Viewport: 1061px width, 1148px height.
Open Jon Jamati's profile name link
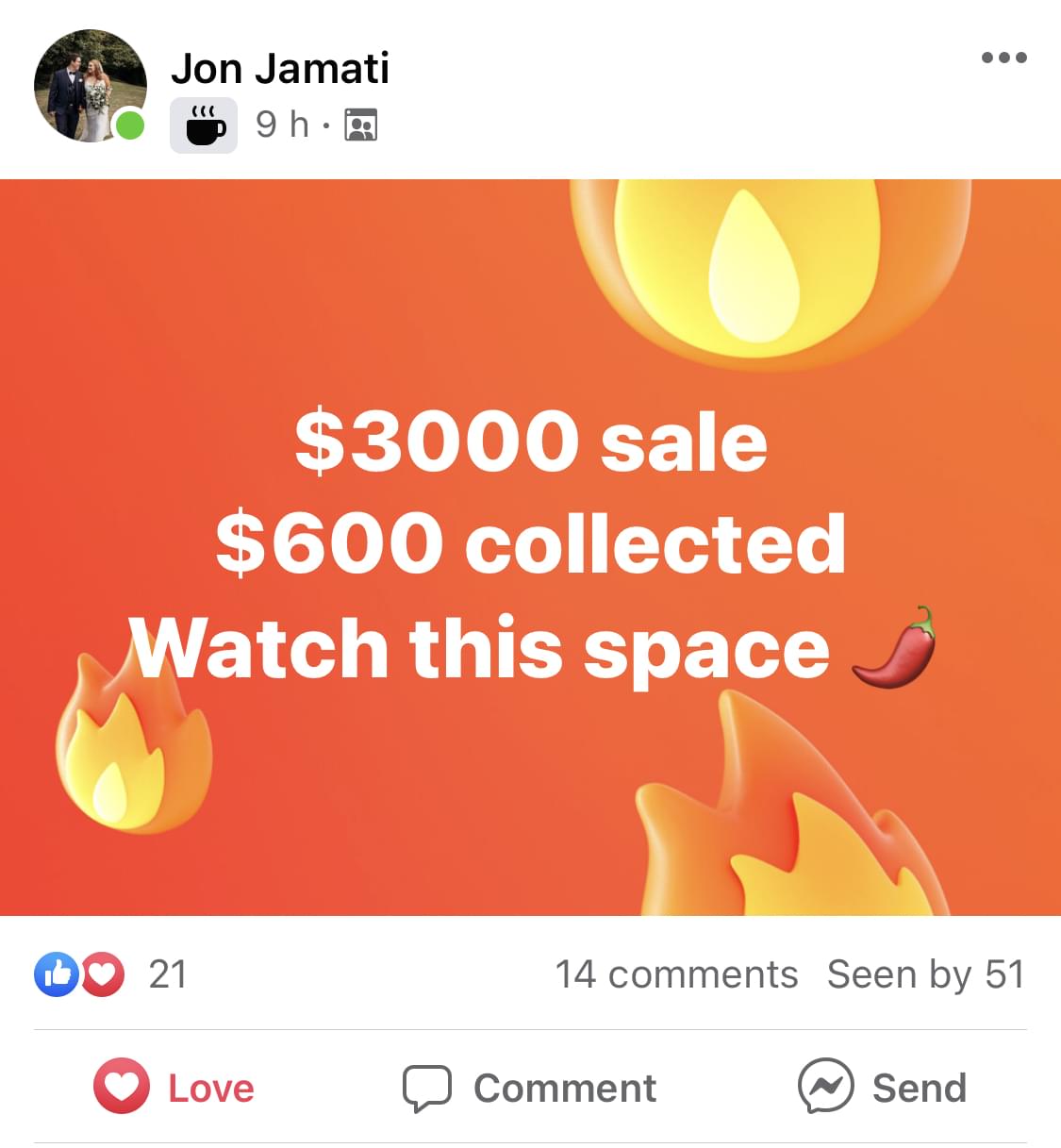tap(279, 69)
